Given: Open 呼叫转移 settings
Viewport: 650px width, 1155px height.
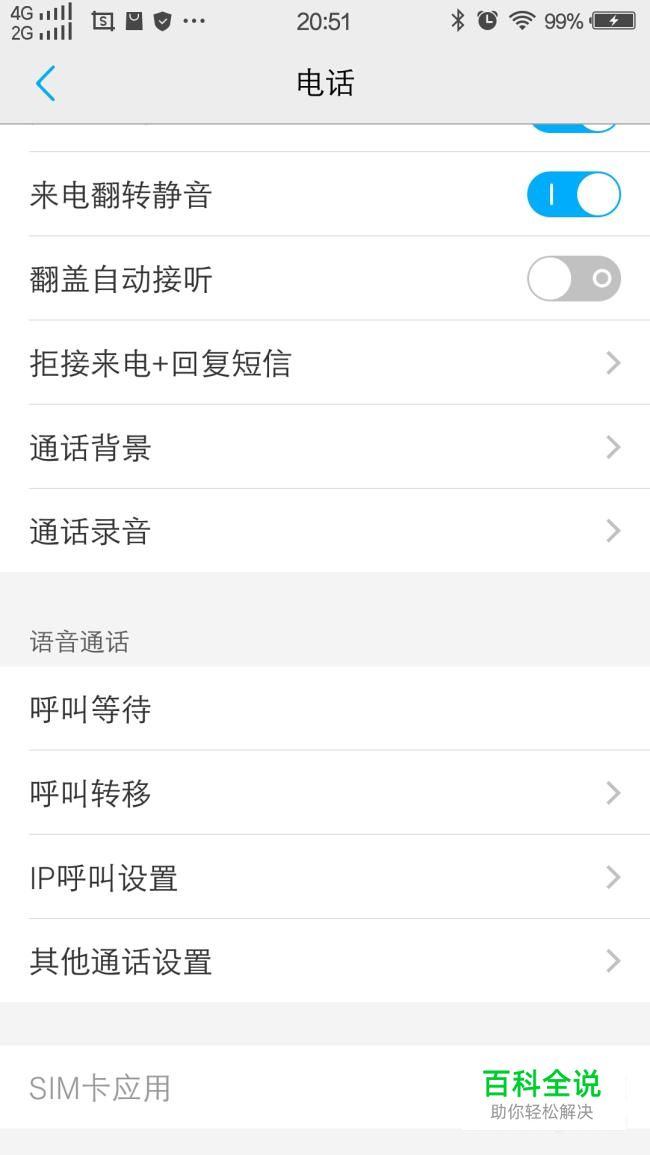Looking at the screenshot, I should pyautogui.click(x=325, y=793).
